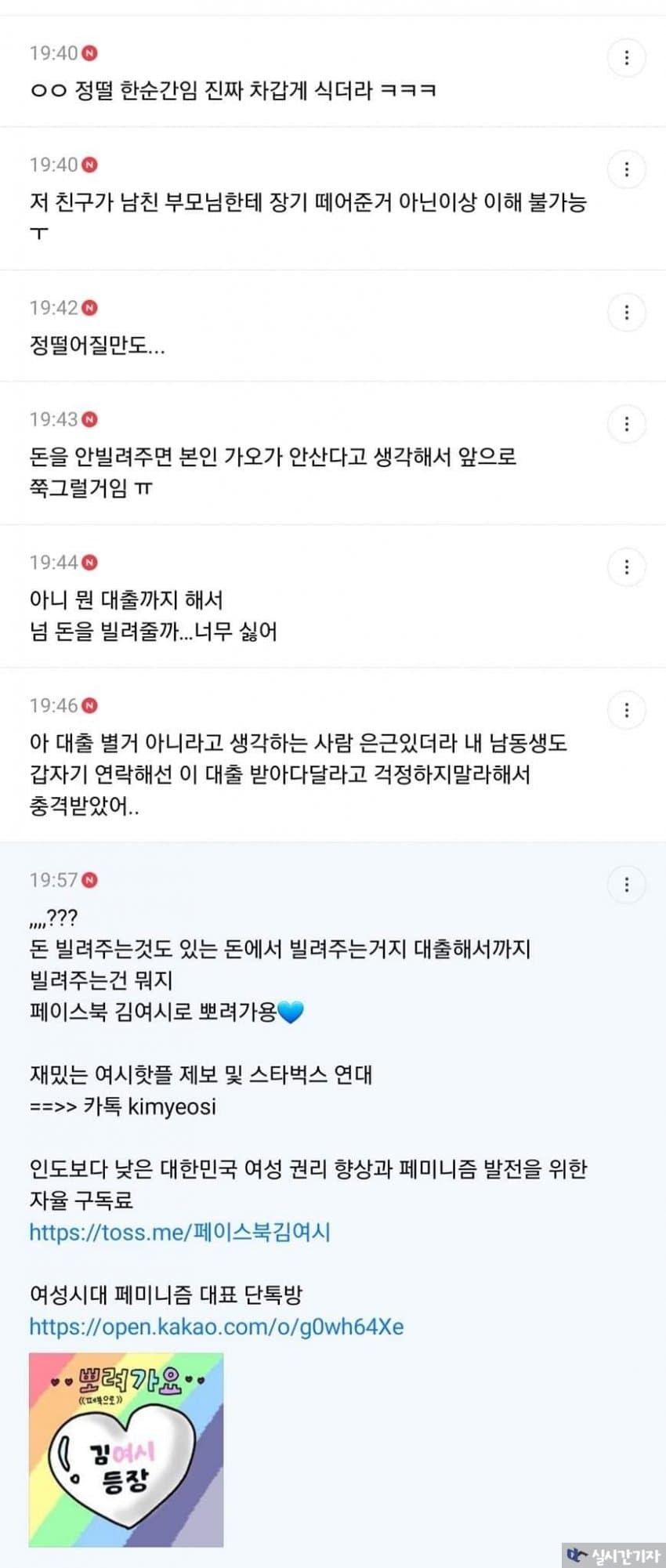This screenshot has width=666, height=1568.
Task: Open the toss.me/페이스북김여시 link
Action: click(x=179, y=1232)
